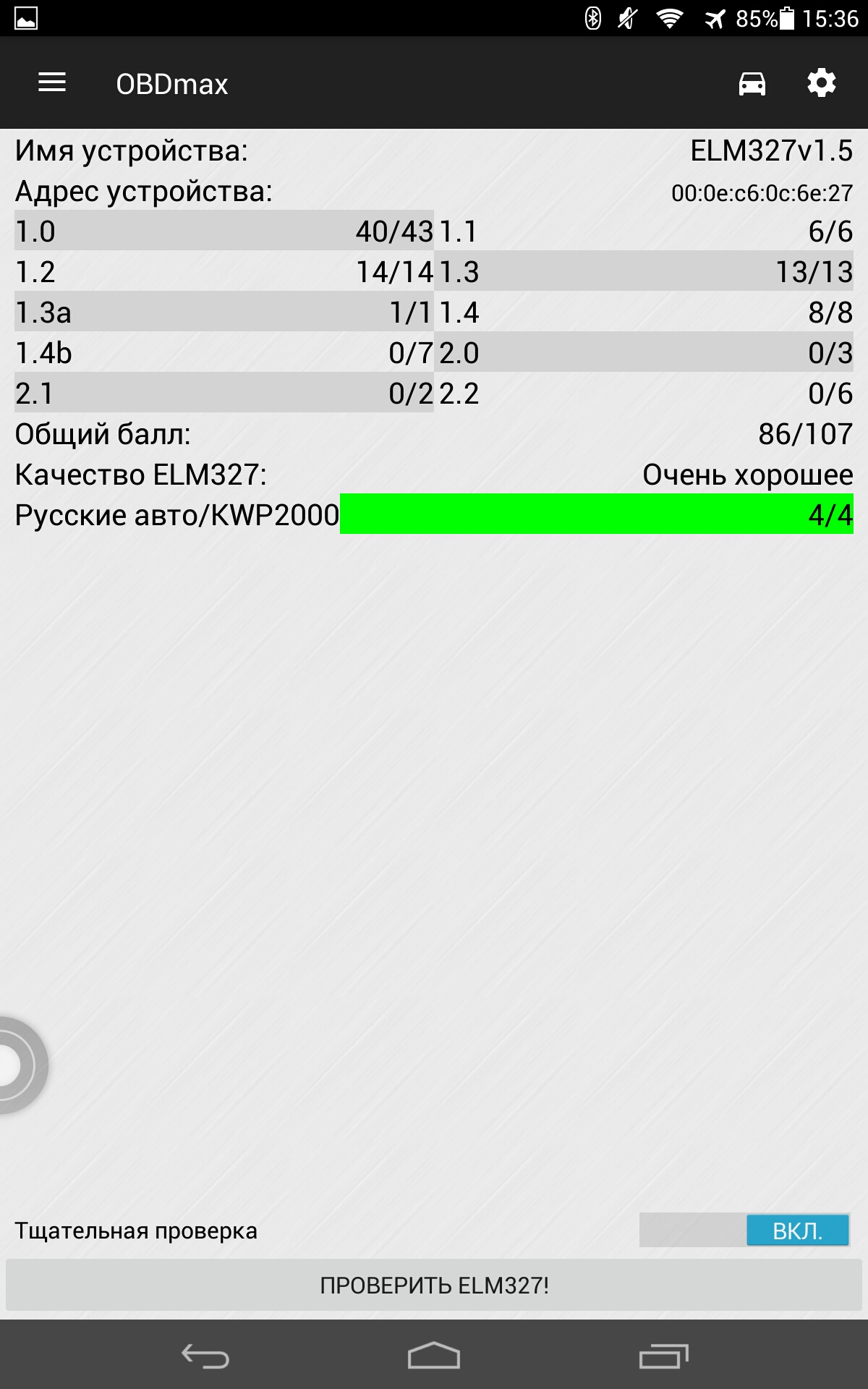The image size is (868, 1389).
Task: Tap ПРОВЕРИТЬ ELM327! button
Action: [x=434, y=1285]
